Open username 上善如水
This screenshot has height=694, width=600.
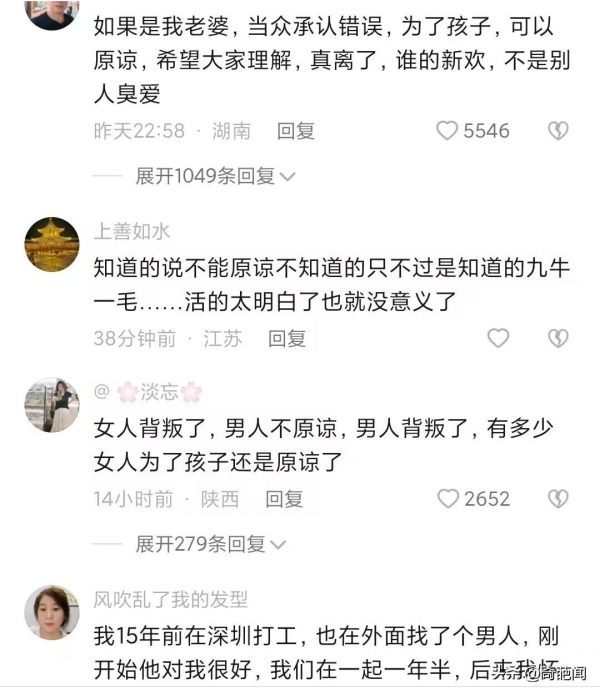(x=132, y=232)
